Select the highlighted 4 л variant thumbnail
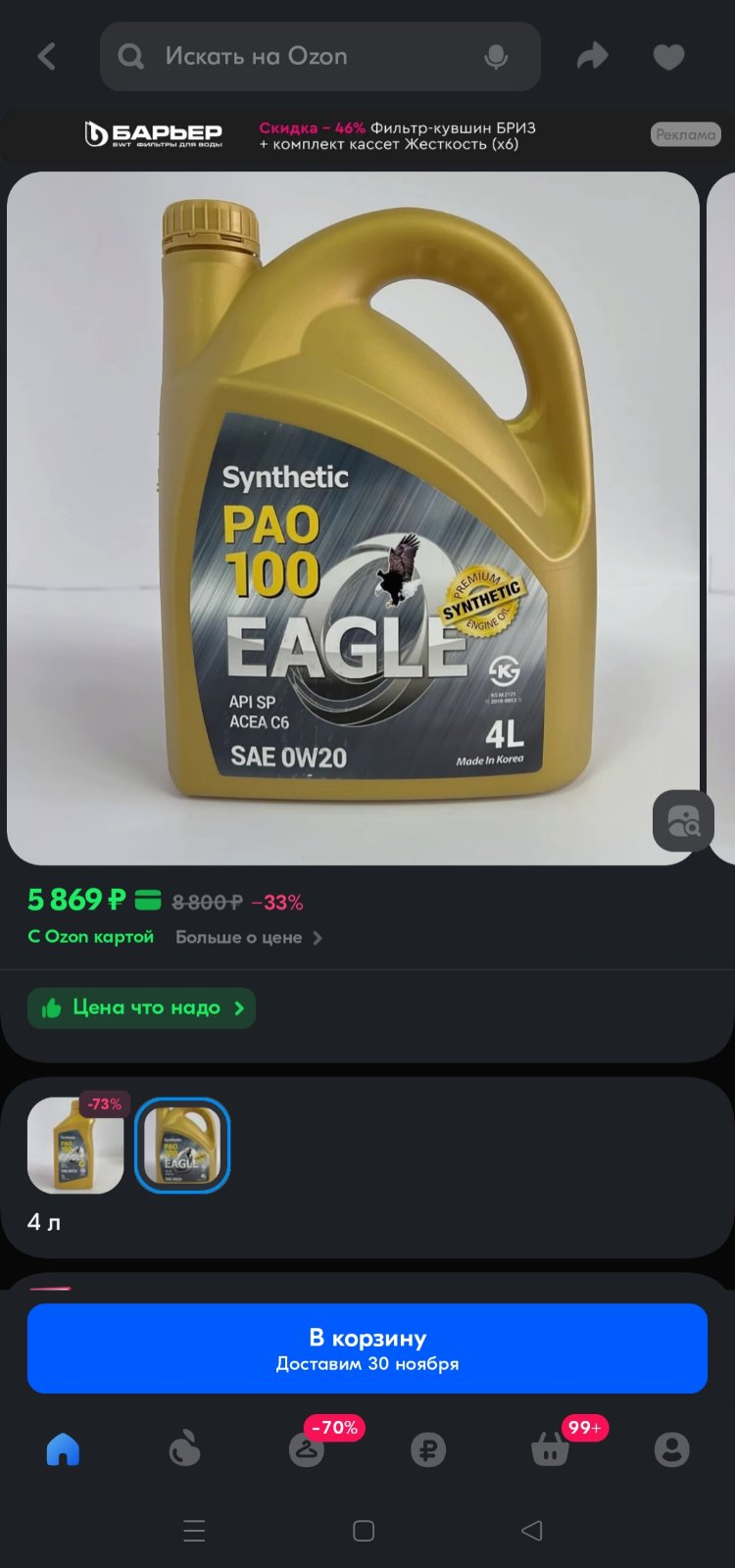This screenshot has width=735, height=1568. click(182, 1145)
